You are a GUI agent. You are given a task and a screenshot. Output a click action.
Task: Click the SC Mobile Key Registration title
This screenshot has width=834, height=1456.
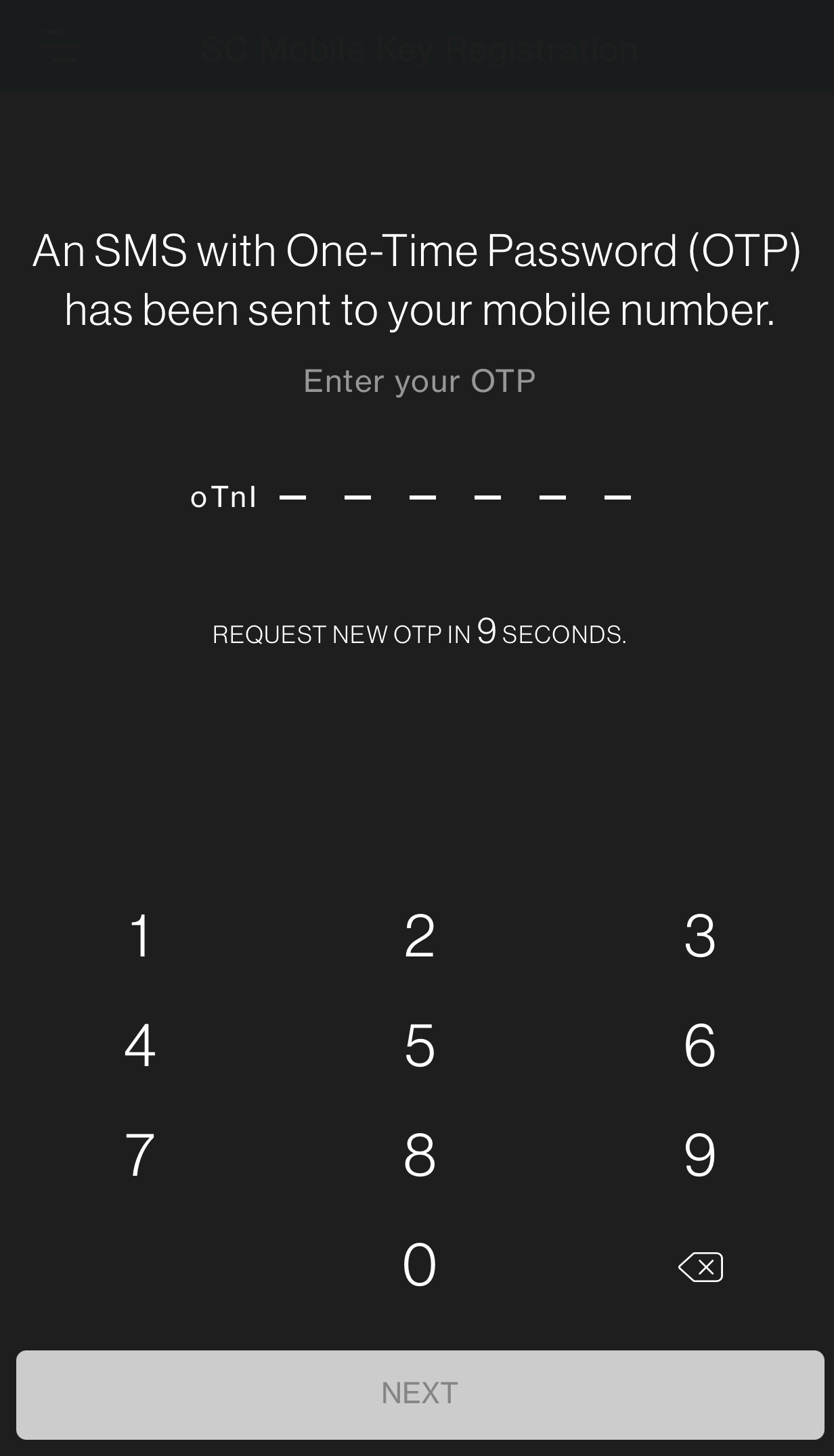[418, 47]
